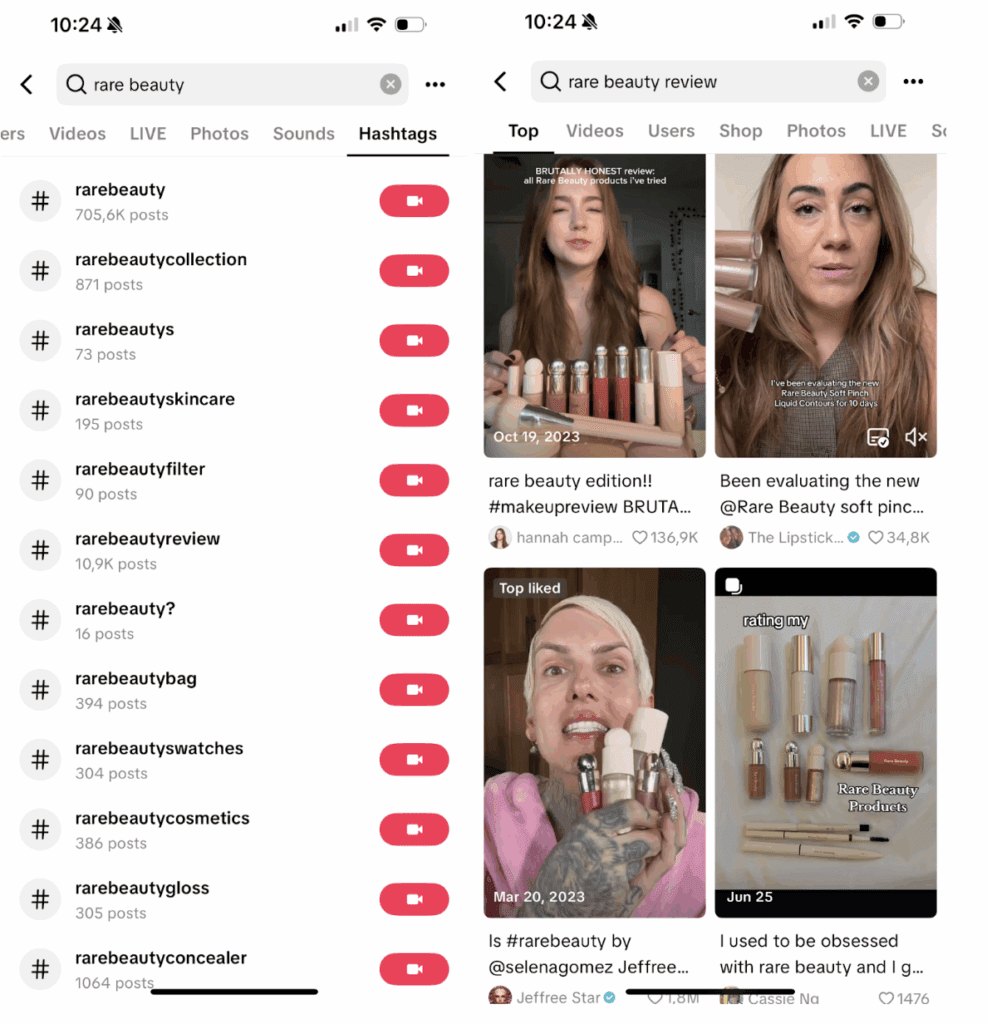This screenshot has height=1024, width=987.
Task: Switch to the Sounds tab
Action: (x=303, y=134)
